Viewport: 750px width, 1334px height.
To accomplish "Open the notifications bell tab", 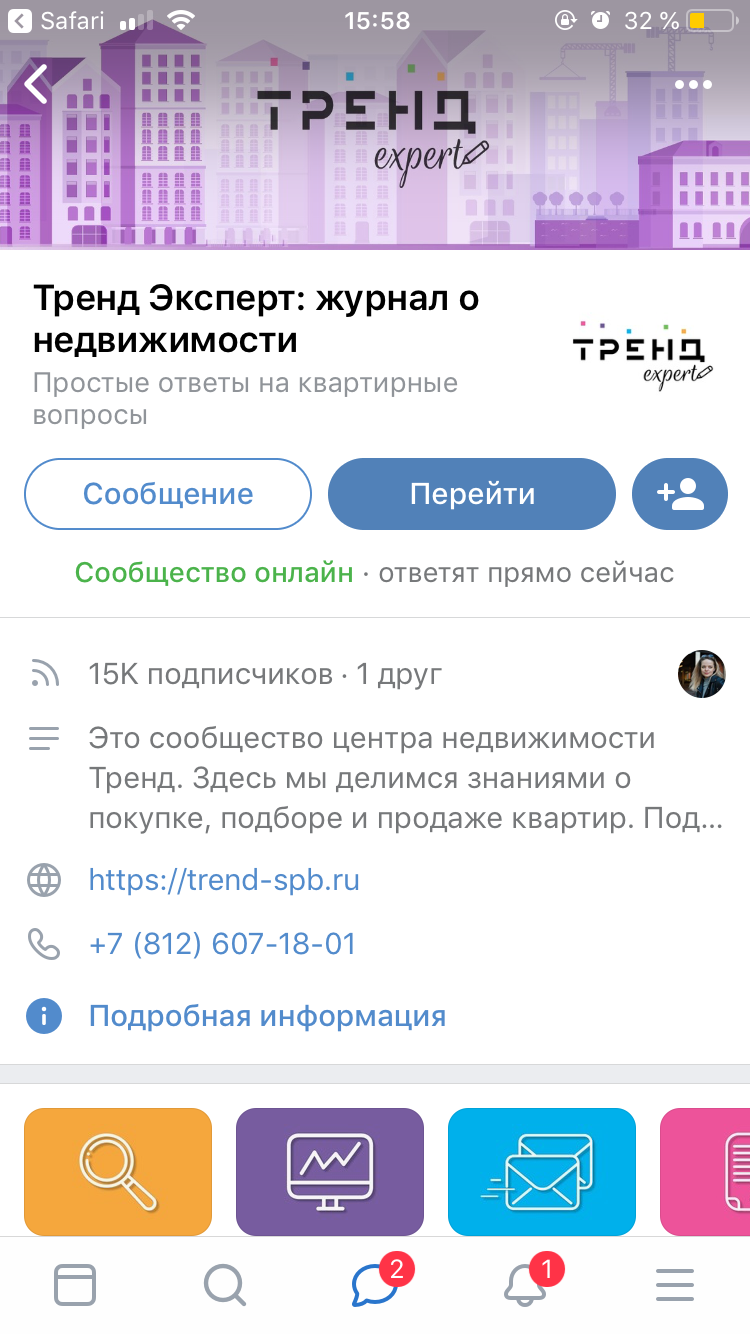I will pyautogui.click(x=527, y=1285).
